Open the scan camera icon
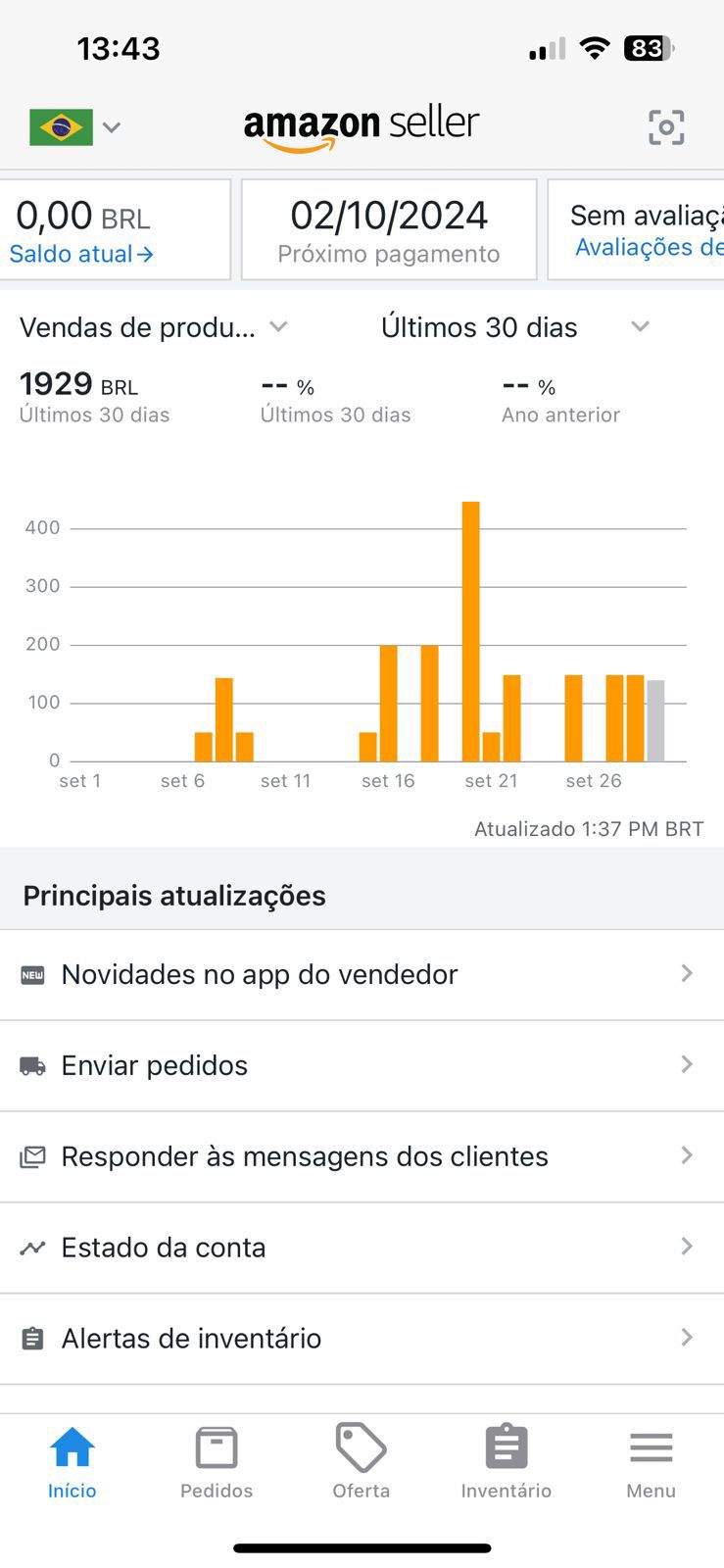Screen dimensions: 724x1568 (666, 127)
